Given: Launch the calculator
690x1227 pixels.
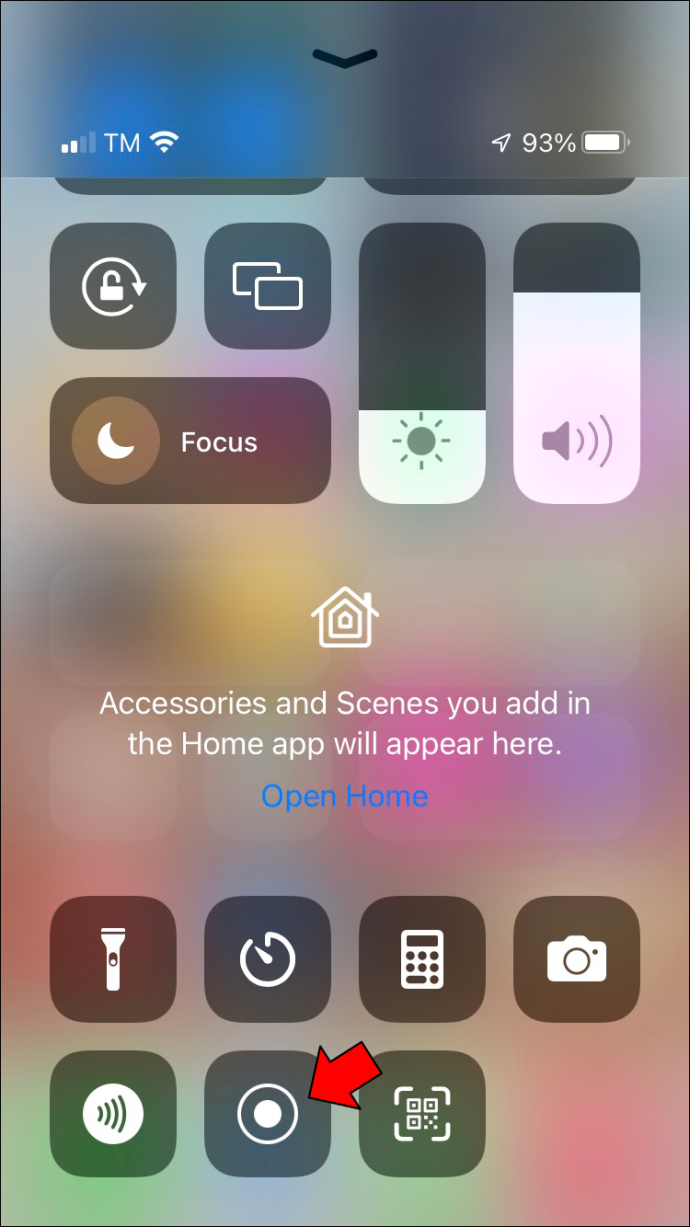Looking at the screenshot, I should (x=422, y=959).
